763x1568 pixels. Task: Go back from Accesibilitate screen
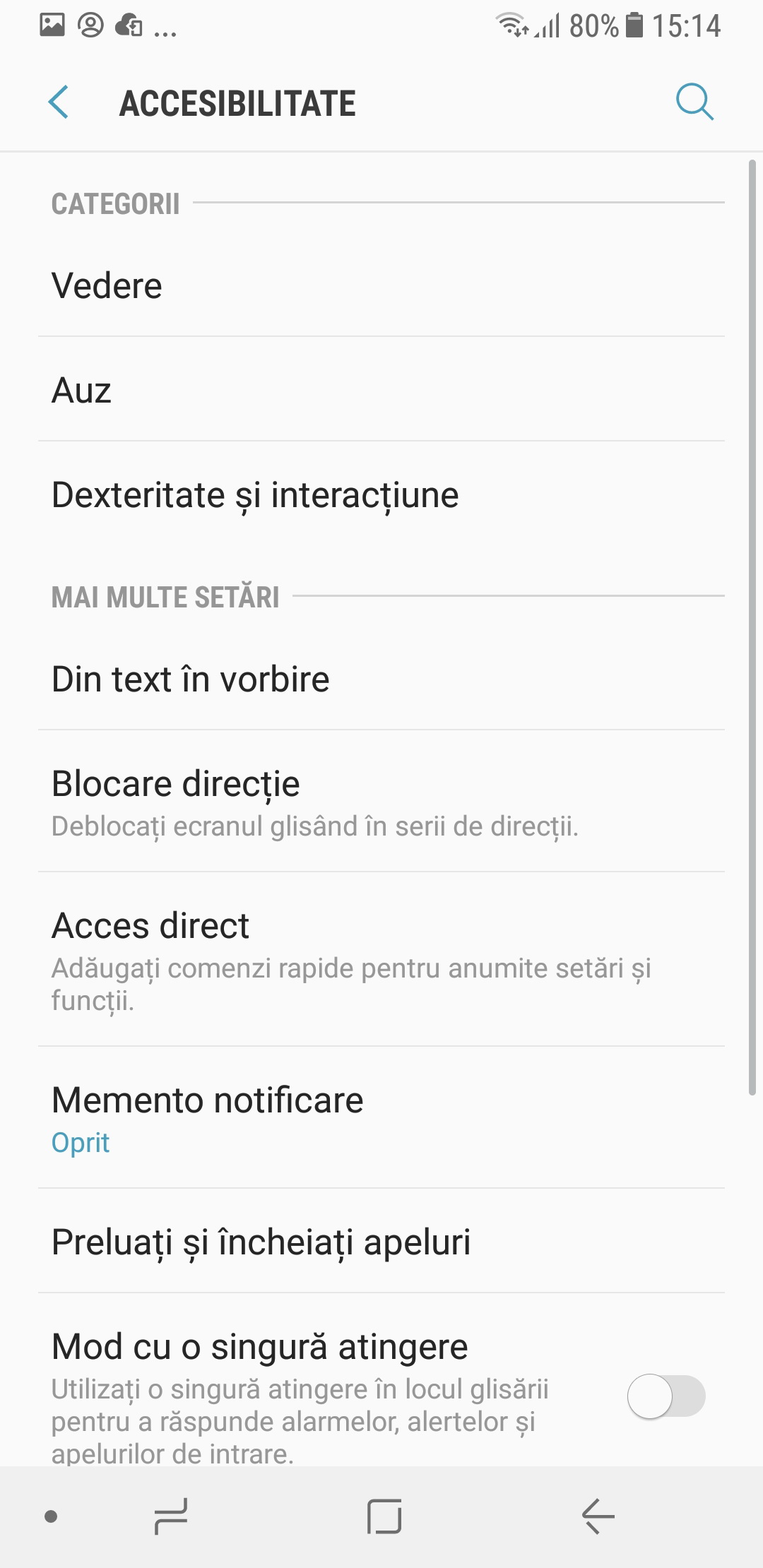pos(59,102)
